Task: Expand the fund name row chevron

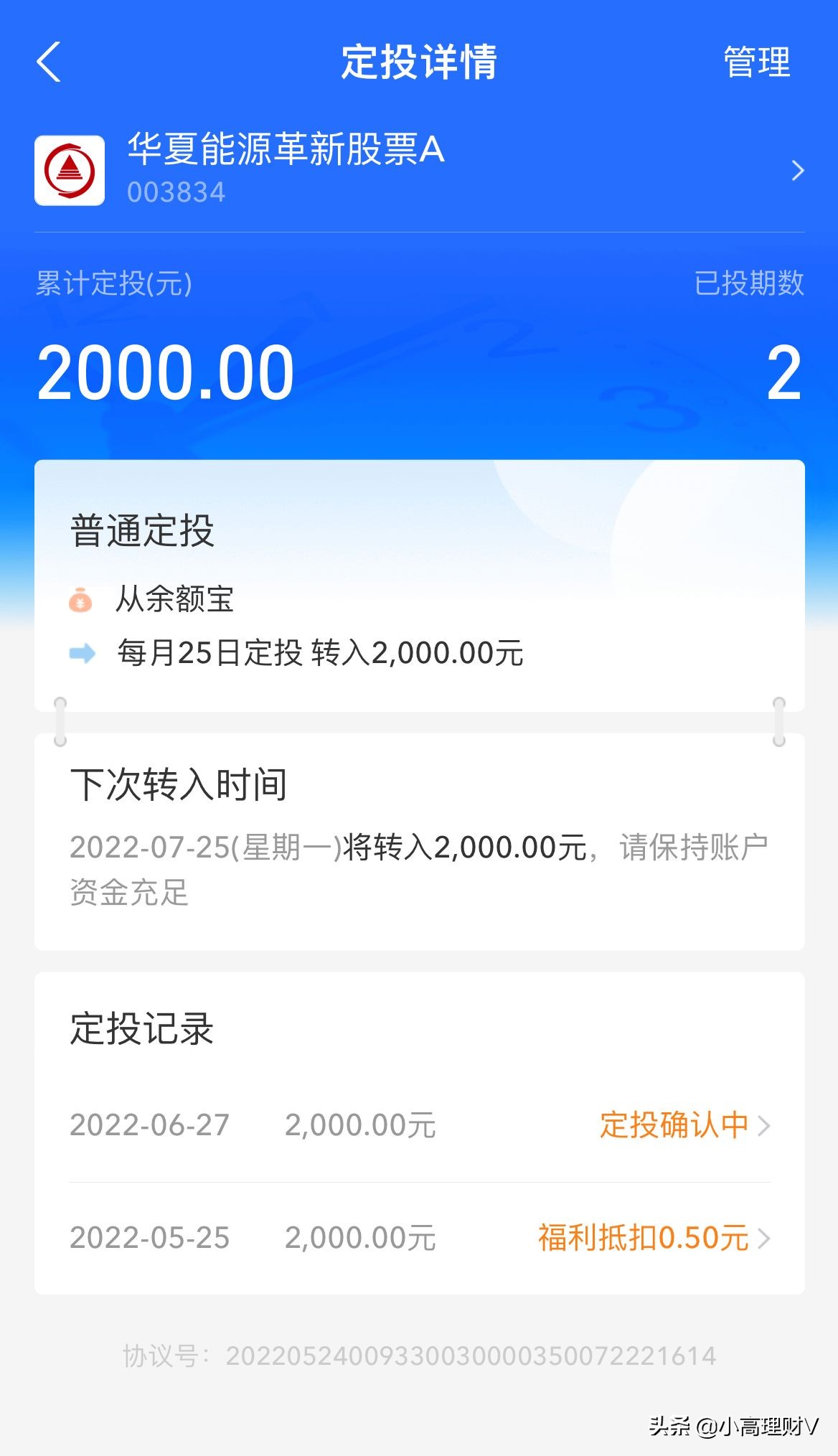Action: 796,171
